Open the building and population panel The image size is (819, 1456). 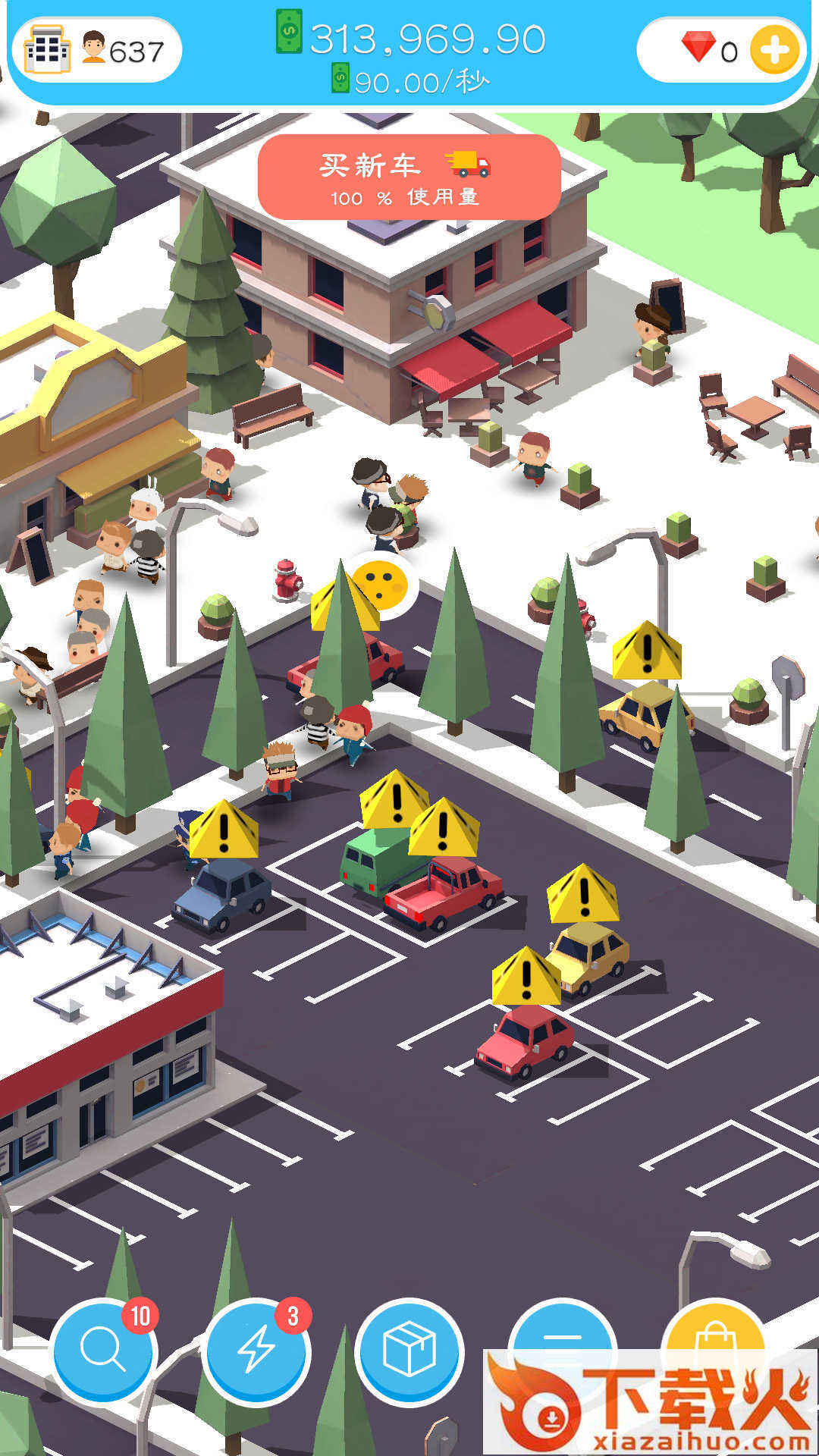point(96,50)
